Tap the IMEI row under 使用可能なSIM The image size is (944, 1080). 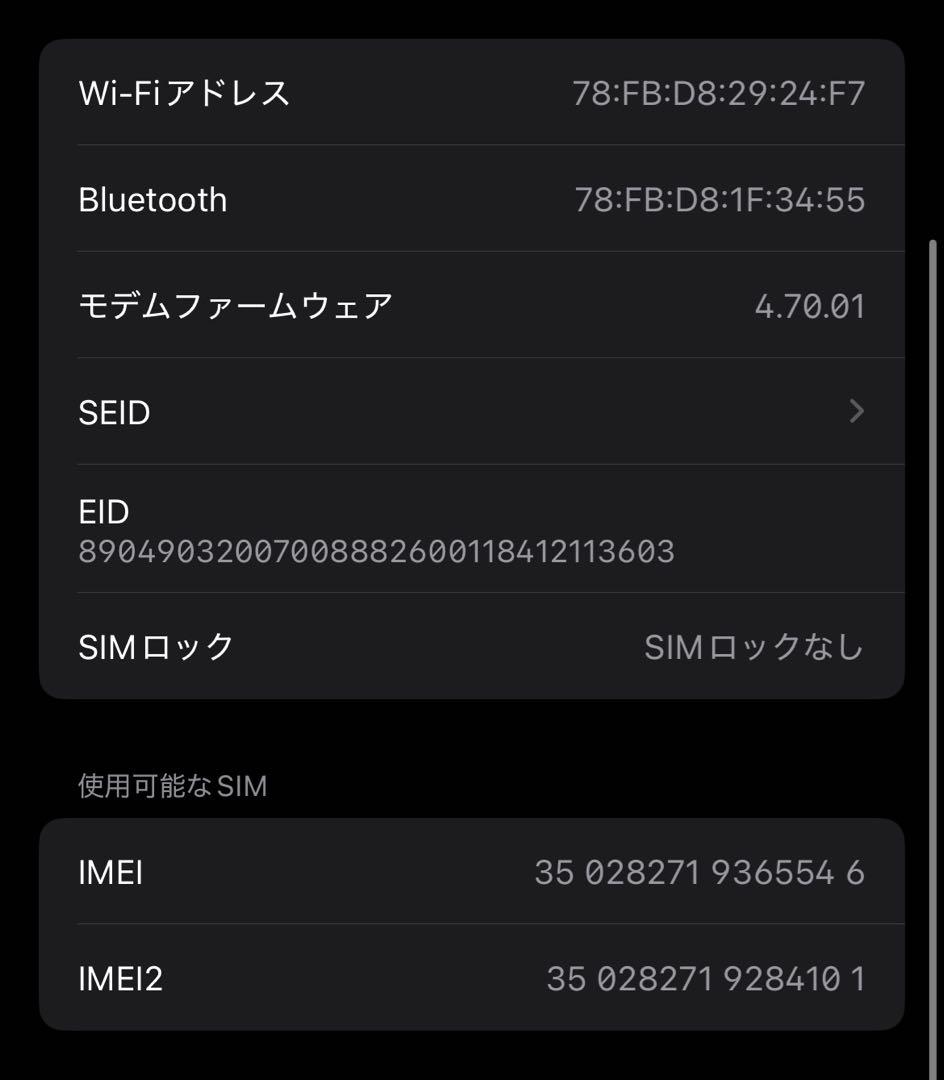[470, 872]
